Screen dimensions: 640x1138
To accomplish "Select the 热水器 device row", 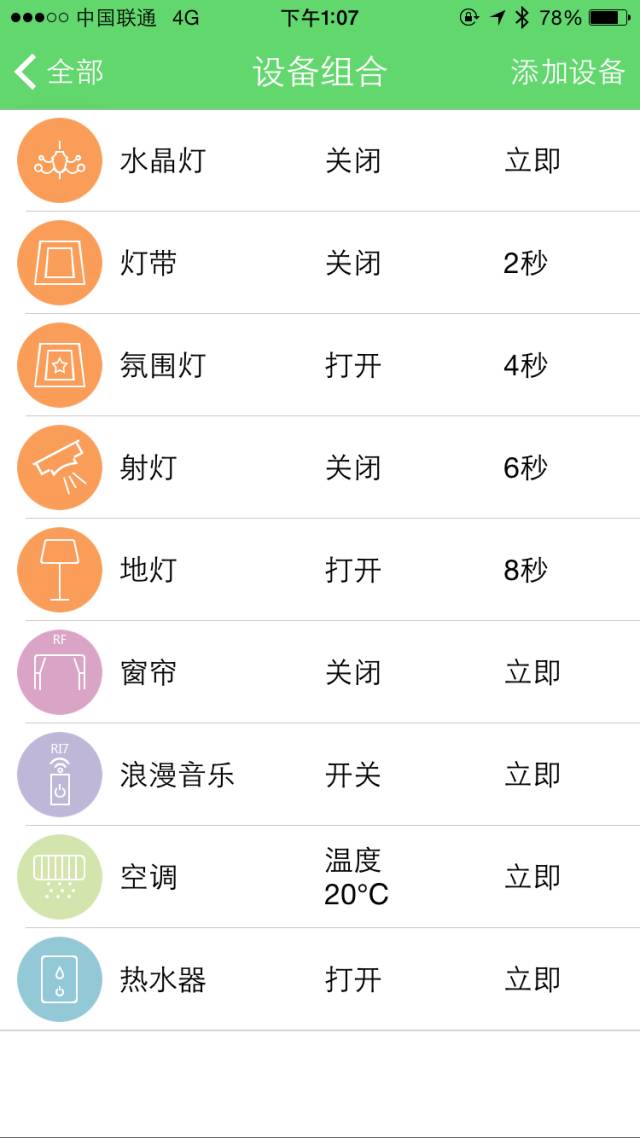I will pos(320,980).
